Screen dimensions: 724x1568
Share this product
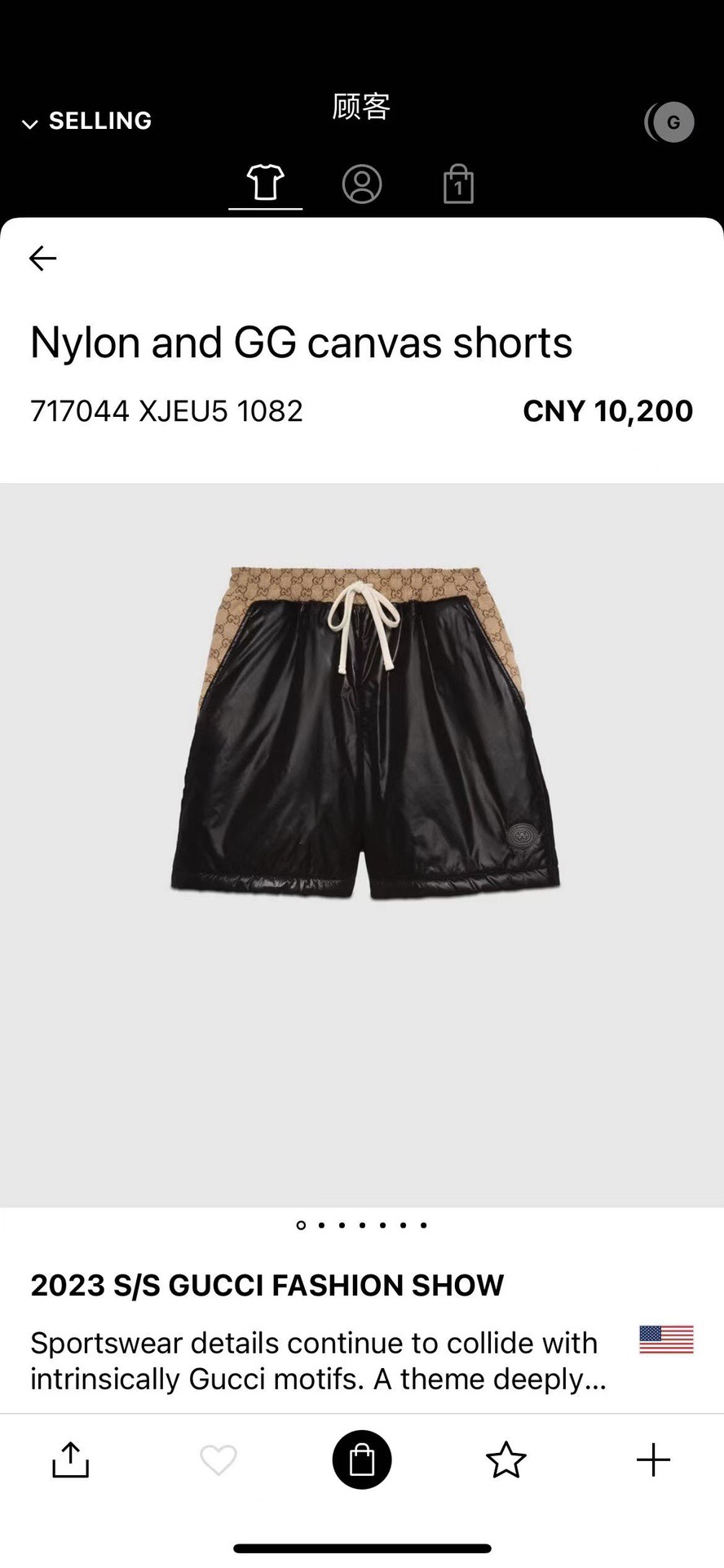point(70,1459)
